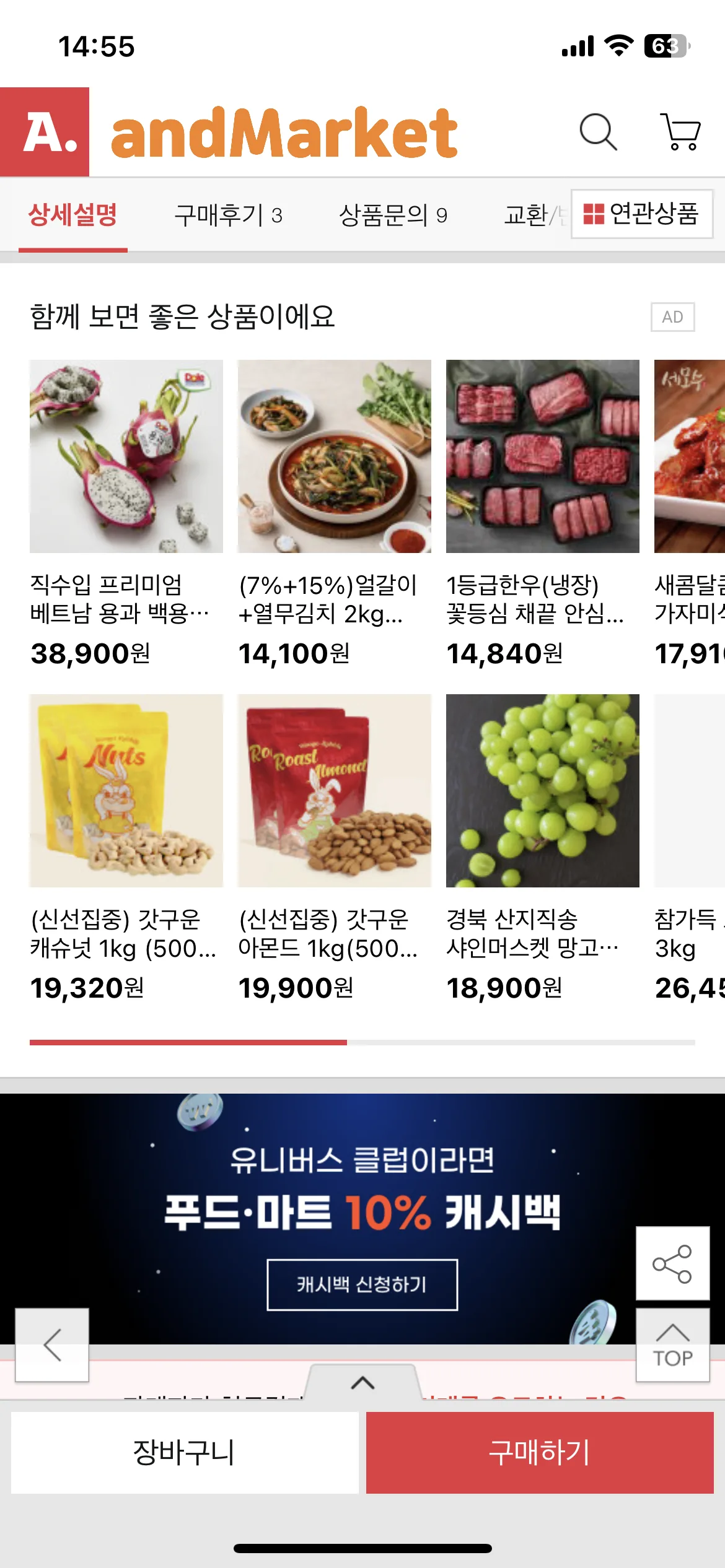Viewport: 725px width, 1568px height.
Task: Tap the 연관상품 button
Action: pos(642,214)
